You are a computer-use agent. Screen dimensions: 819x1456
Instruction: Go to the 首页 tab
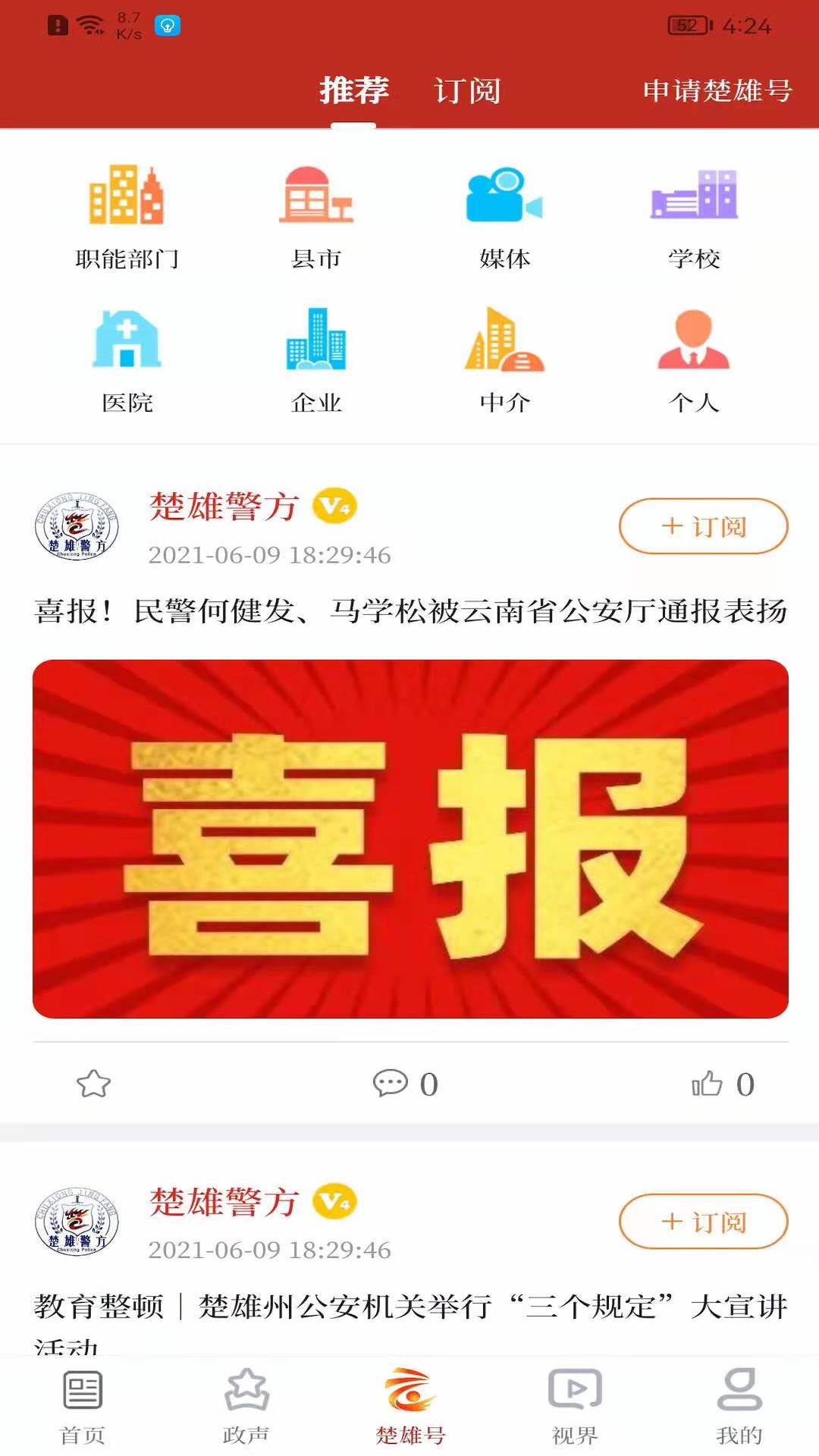click(82, 1407)
